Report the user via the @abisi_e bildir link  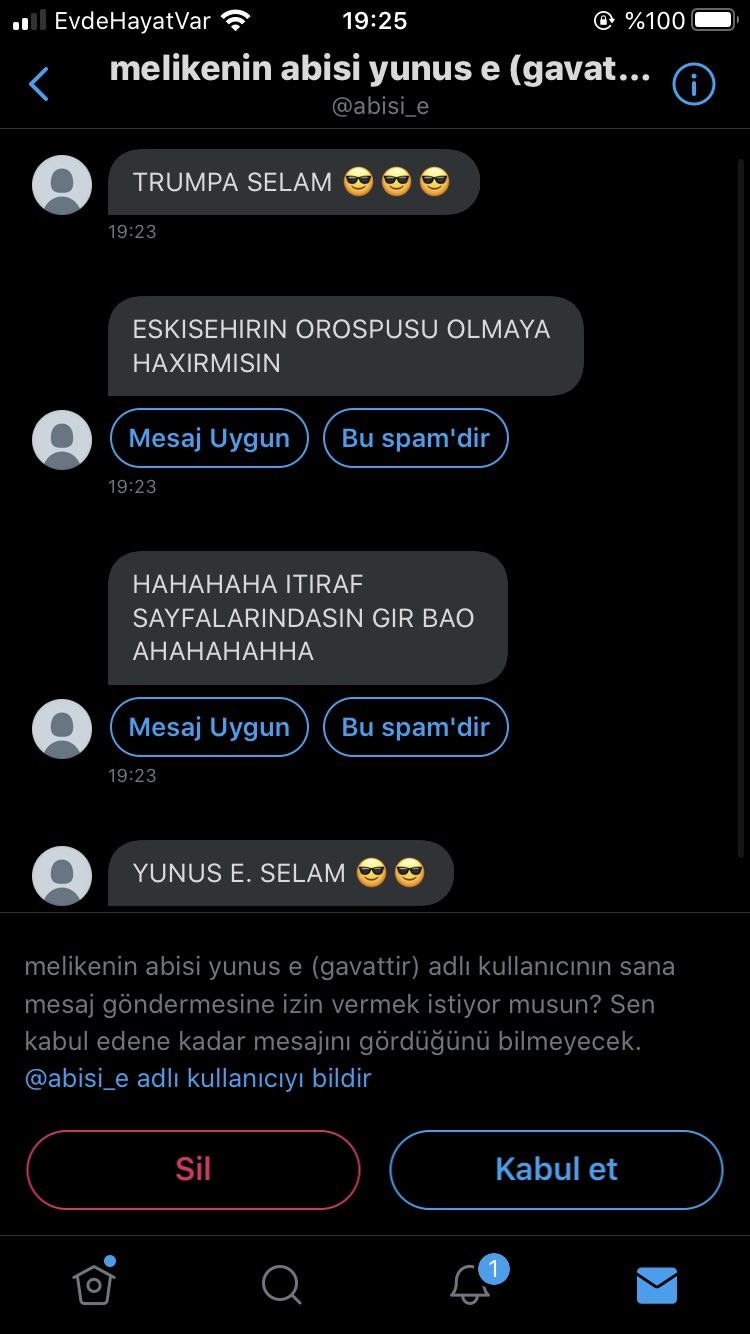click(x=198, y=1079)
